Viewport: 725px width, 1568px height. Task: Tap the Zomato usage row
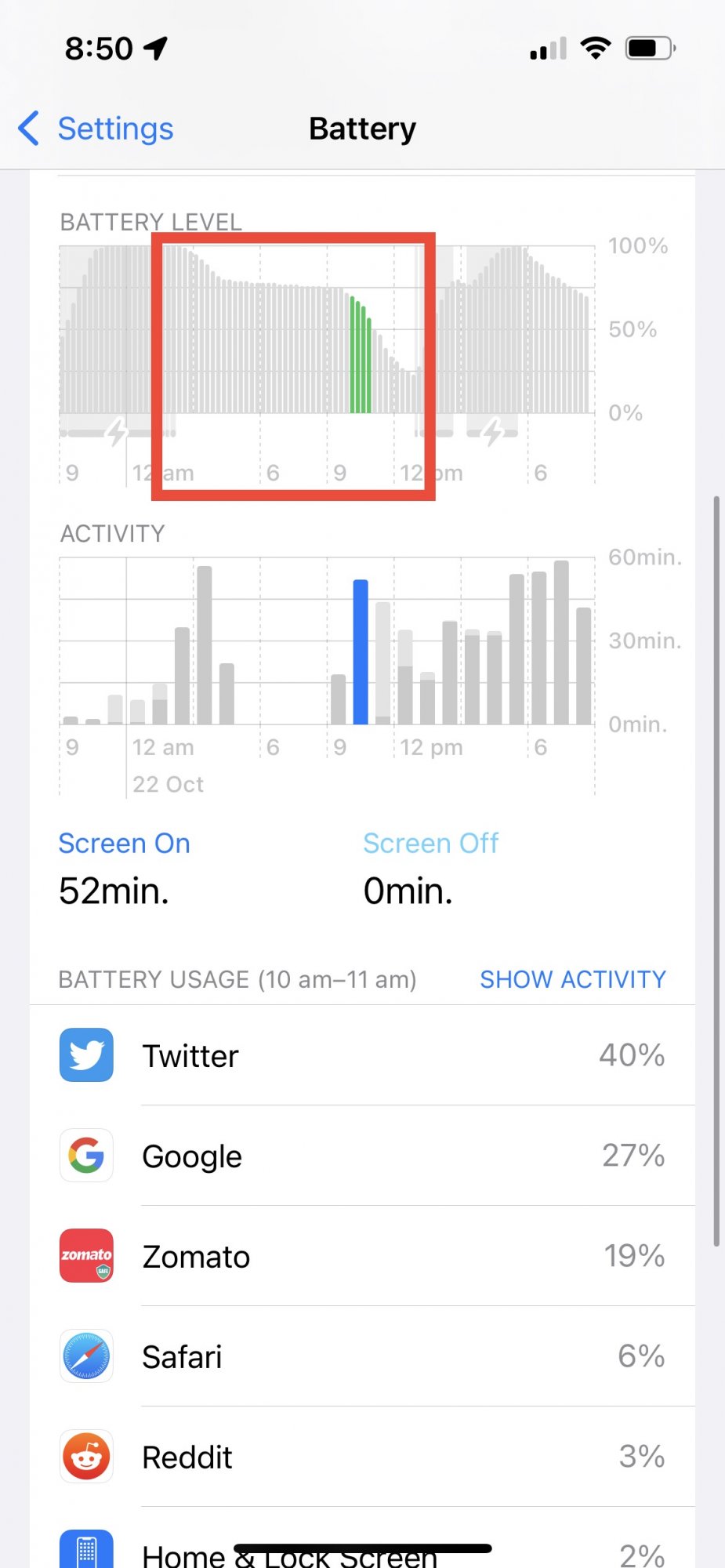coord(362,1256)
